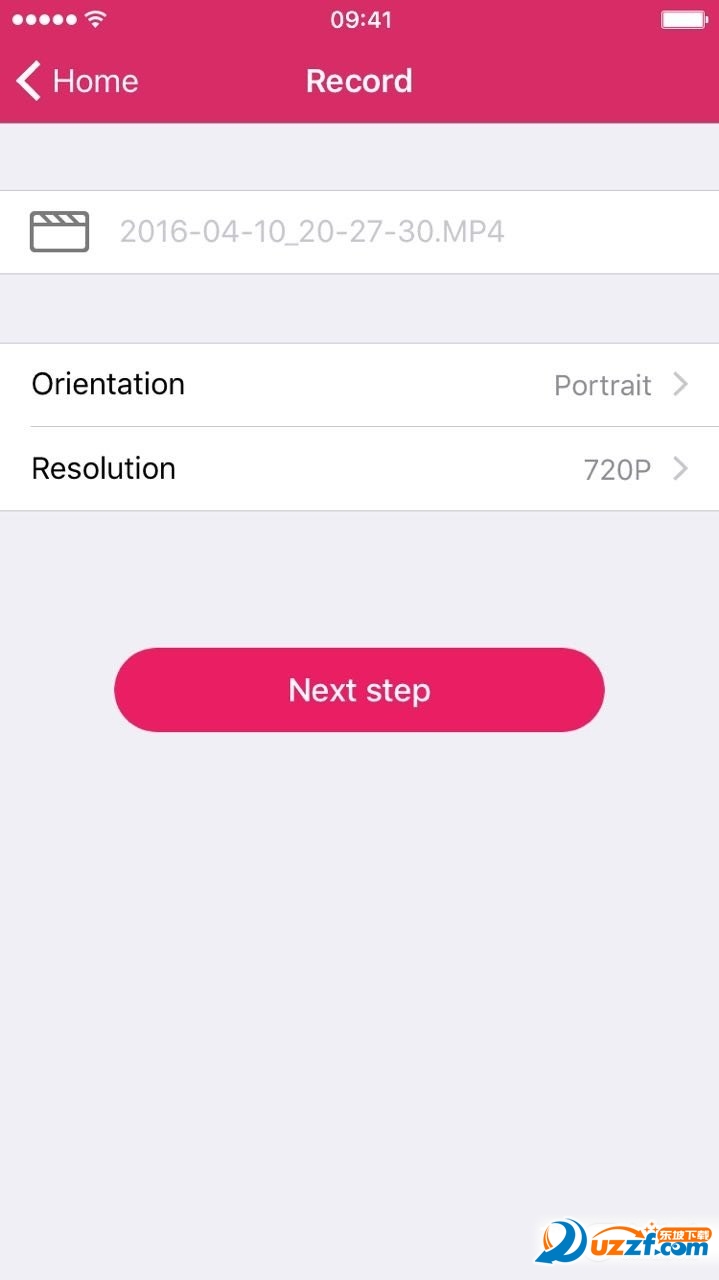Screen dimensions: 719x1280
Task: Change the Resolution setting
Action: (359, 469)
